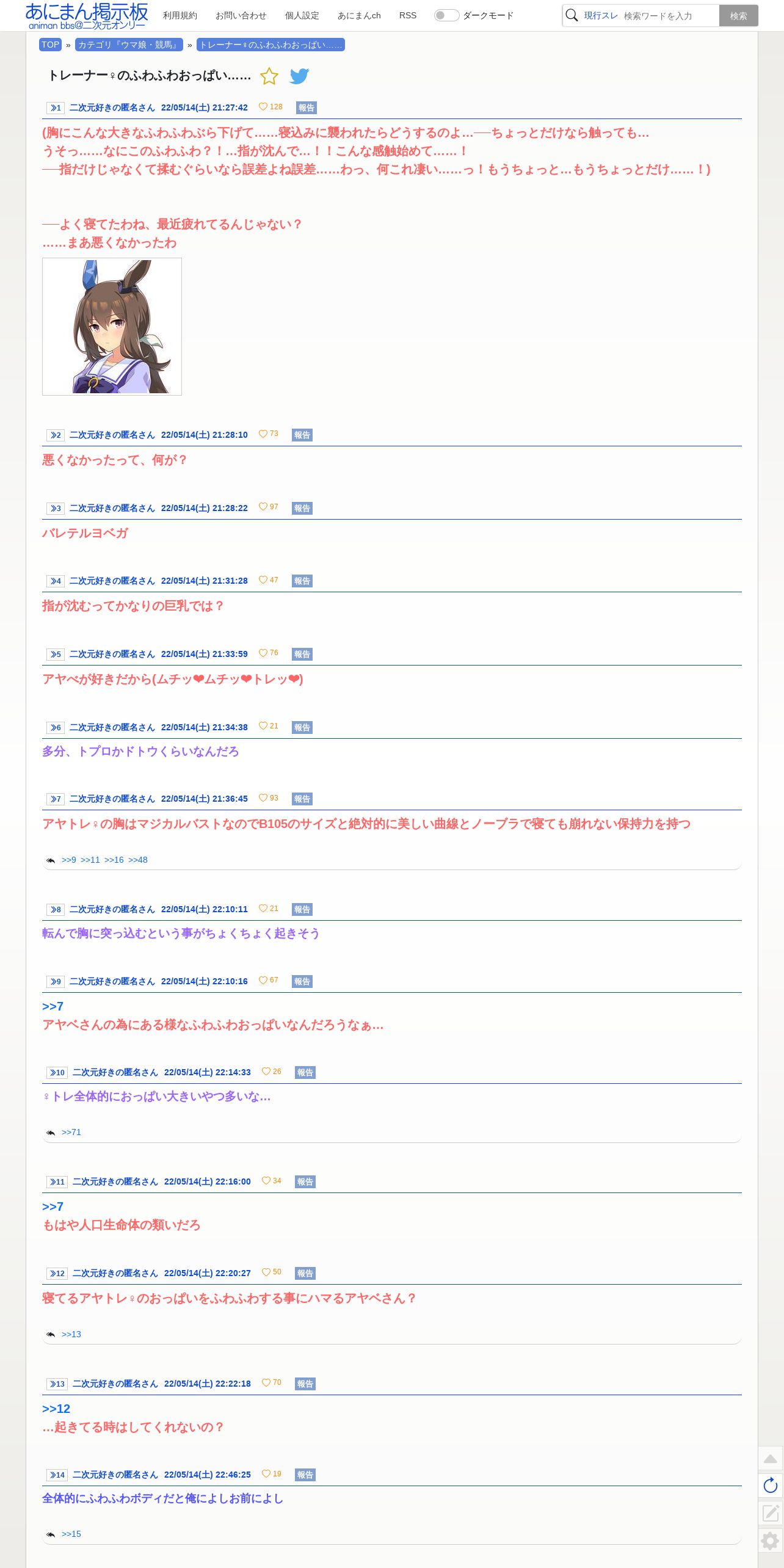
Task: Open the お問い合わせ page
Action: [241, 15]
